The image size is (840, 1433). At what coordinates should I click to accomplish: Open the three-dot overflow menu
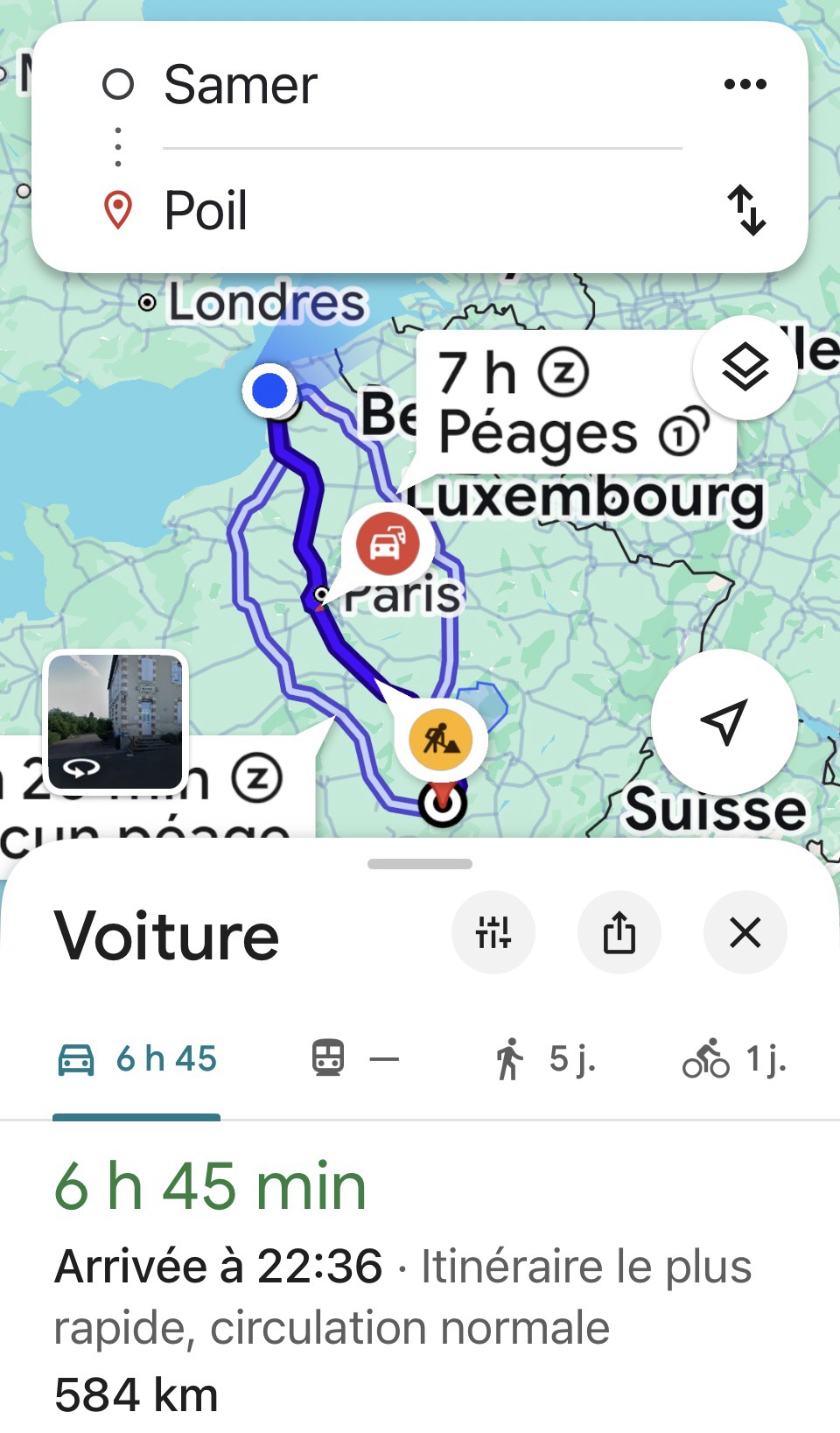745,85
